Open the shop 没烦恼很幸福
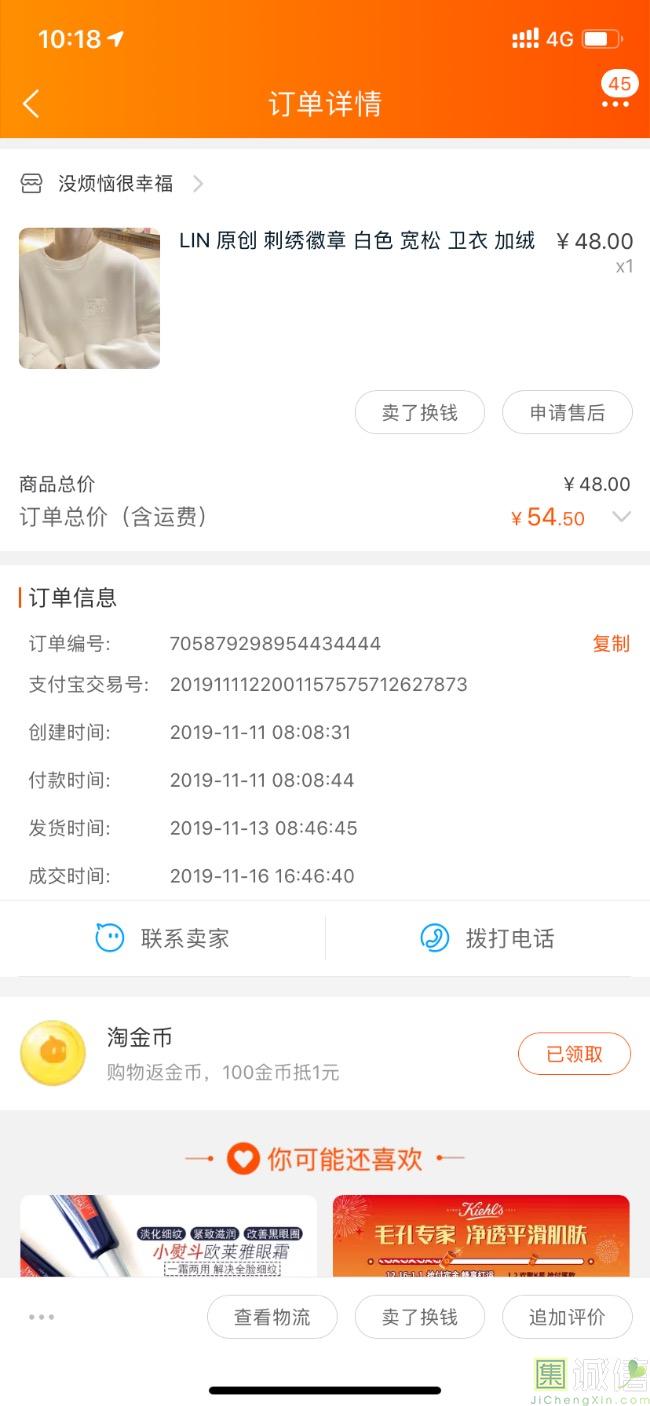 pyautogui.click(x=115, y=183)
